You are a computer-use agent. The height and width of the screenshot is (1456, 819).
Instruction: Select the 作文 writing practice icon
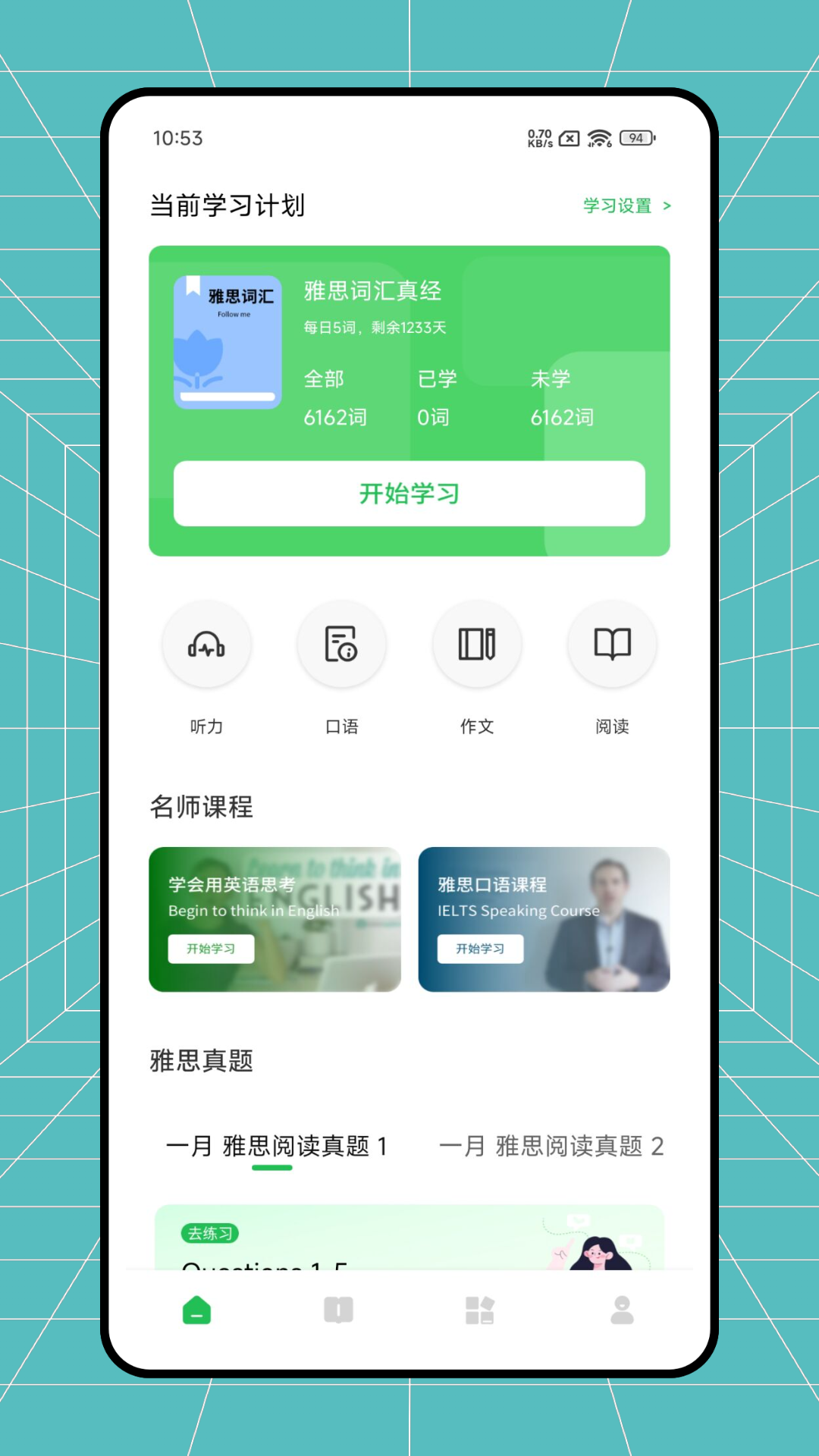coord(476,644)
